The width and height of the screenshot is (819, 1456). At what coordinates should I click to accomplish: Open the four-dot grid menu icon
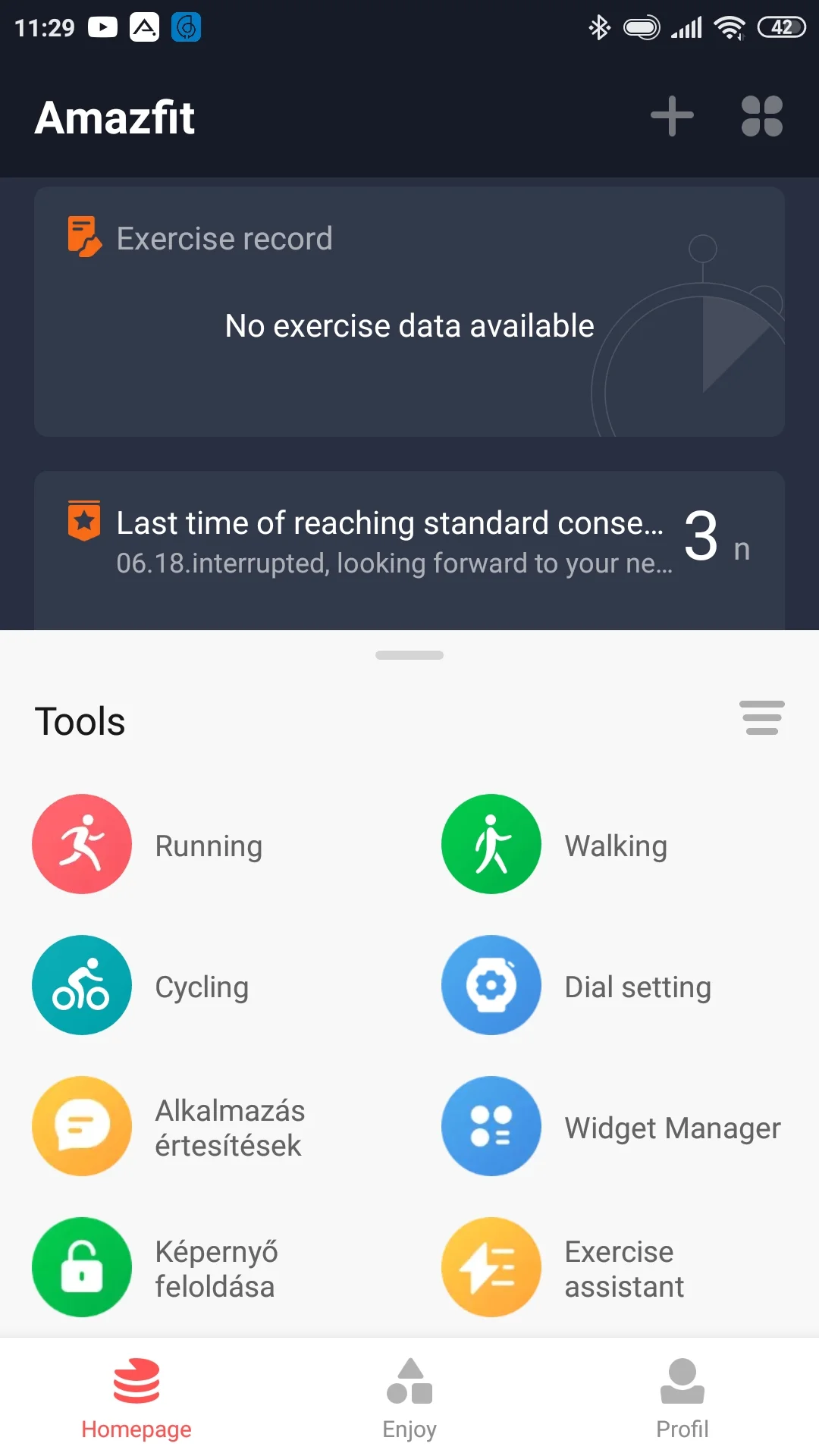click(761, 116)
